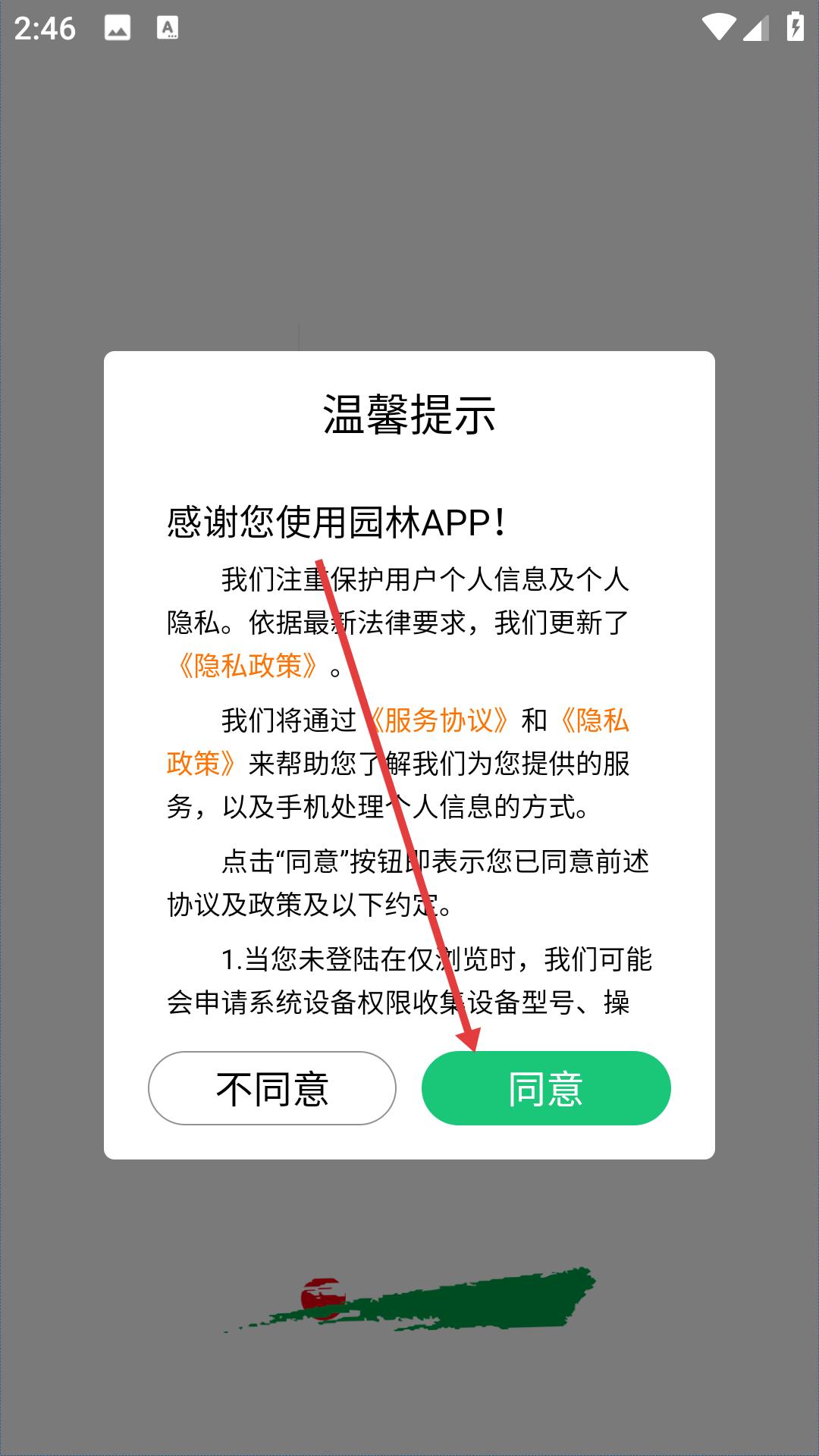The image size is (819, 1456).
Task: Open the 《服务协议》 link
Action: click(438, 720)
